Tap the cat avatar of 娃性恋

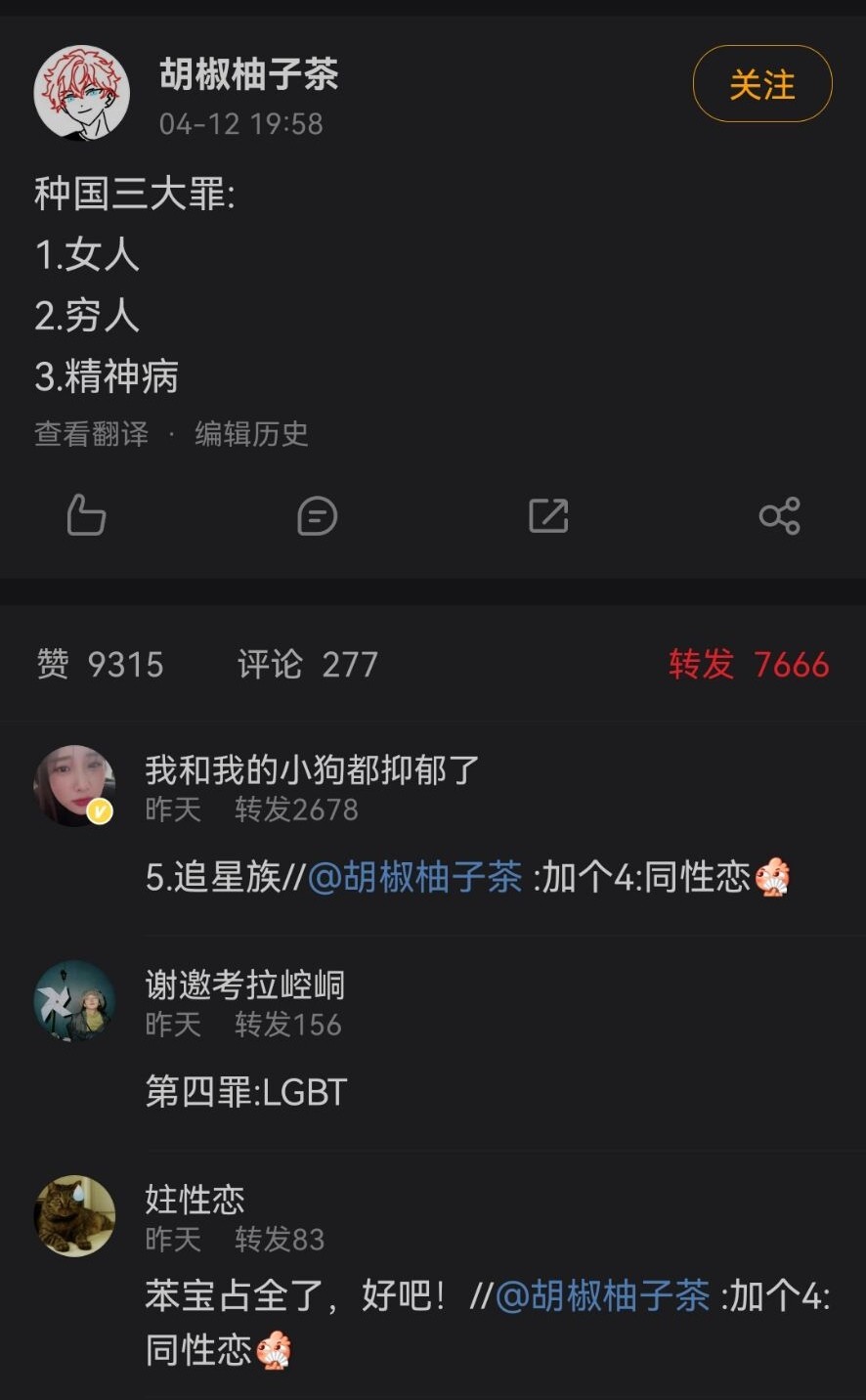[x=74, y=1216]
